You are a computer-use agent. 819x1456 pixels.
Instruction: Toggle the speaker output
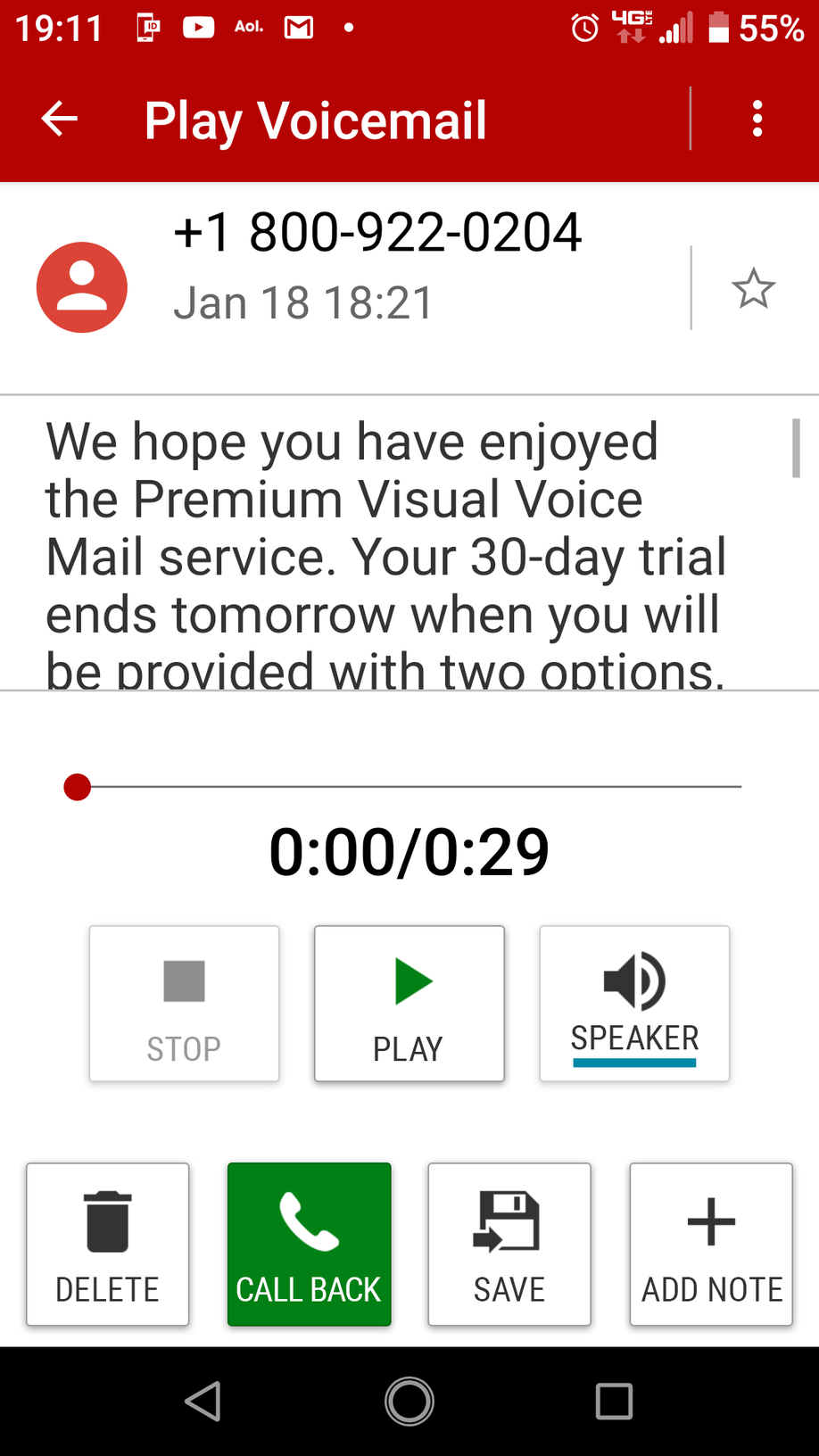pos(634,1004)
